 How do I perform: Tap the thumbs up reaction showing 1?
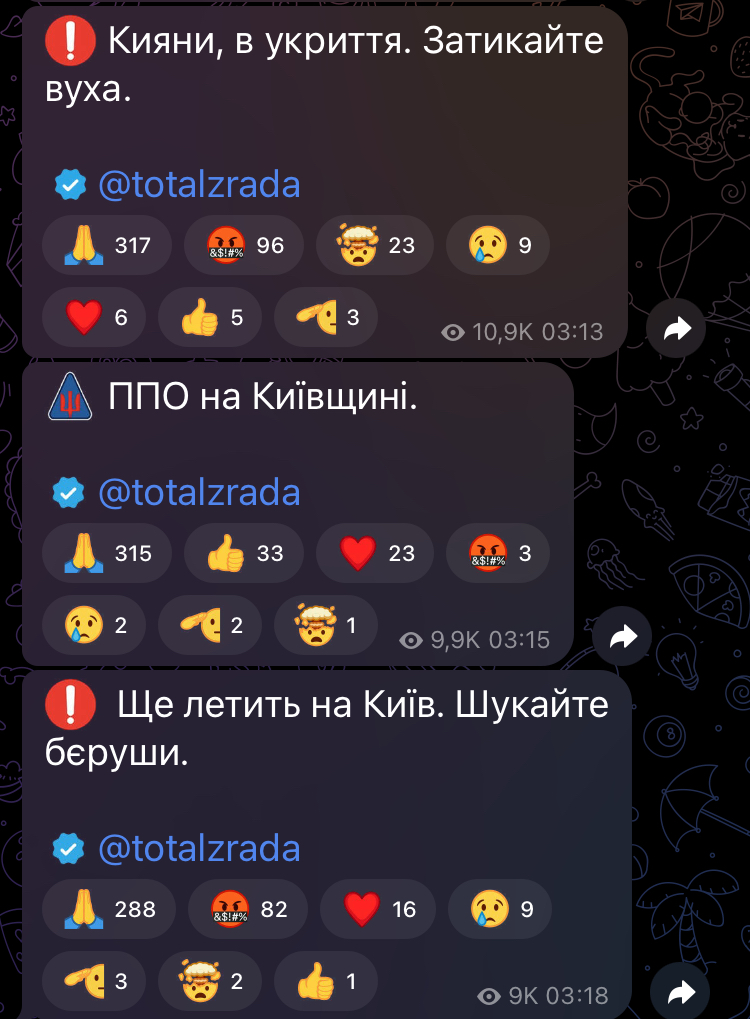(326, 982)
